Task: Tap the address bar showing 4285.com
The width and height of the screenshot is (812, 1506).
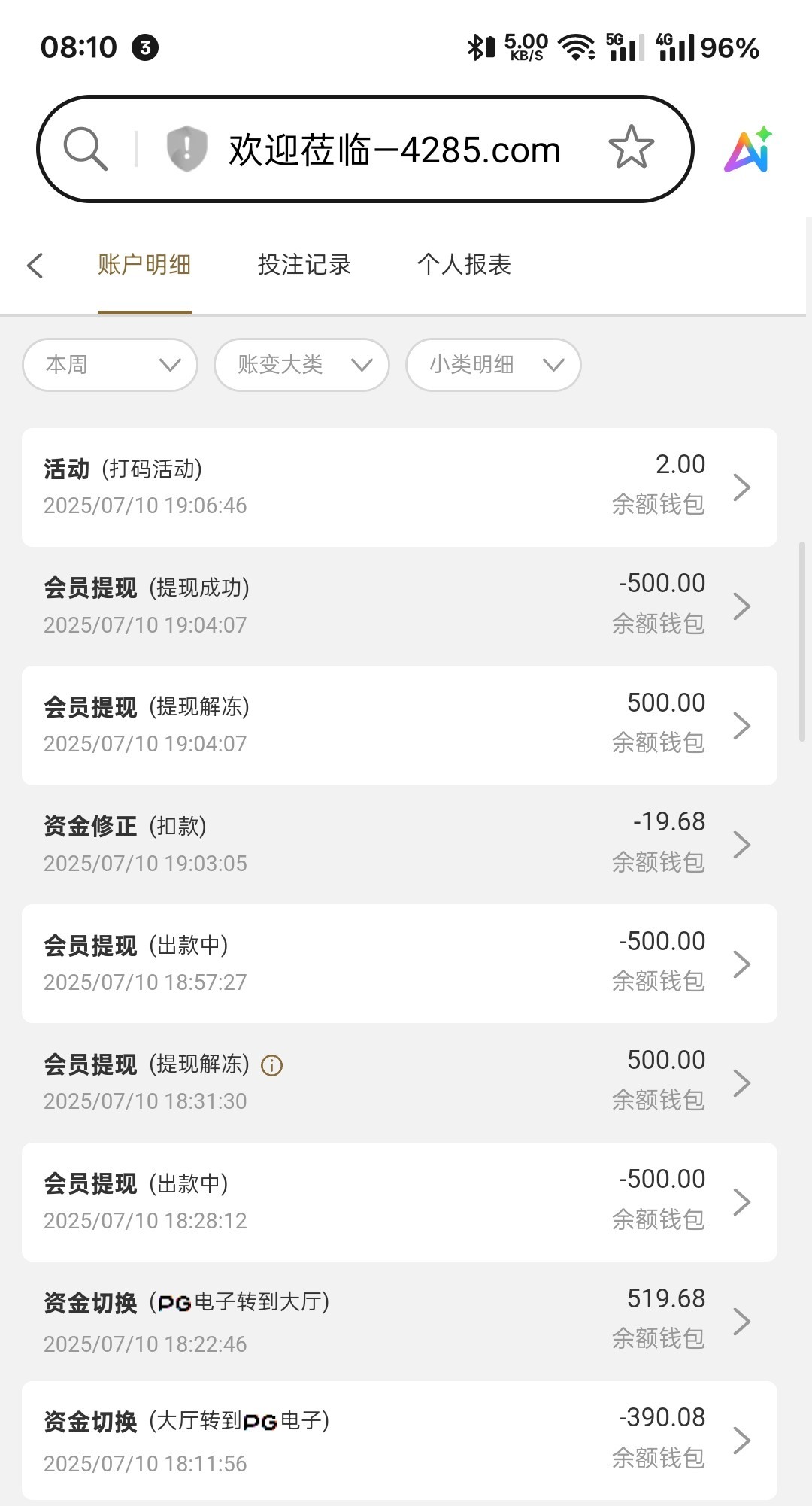Action: (x=394, y=150)
